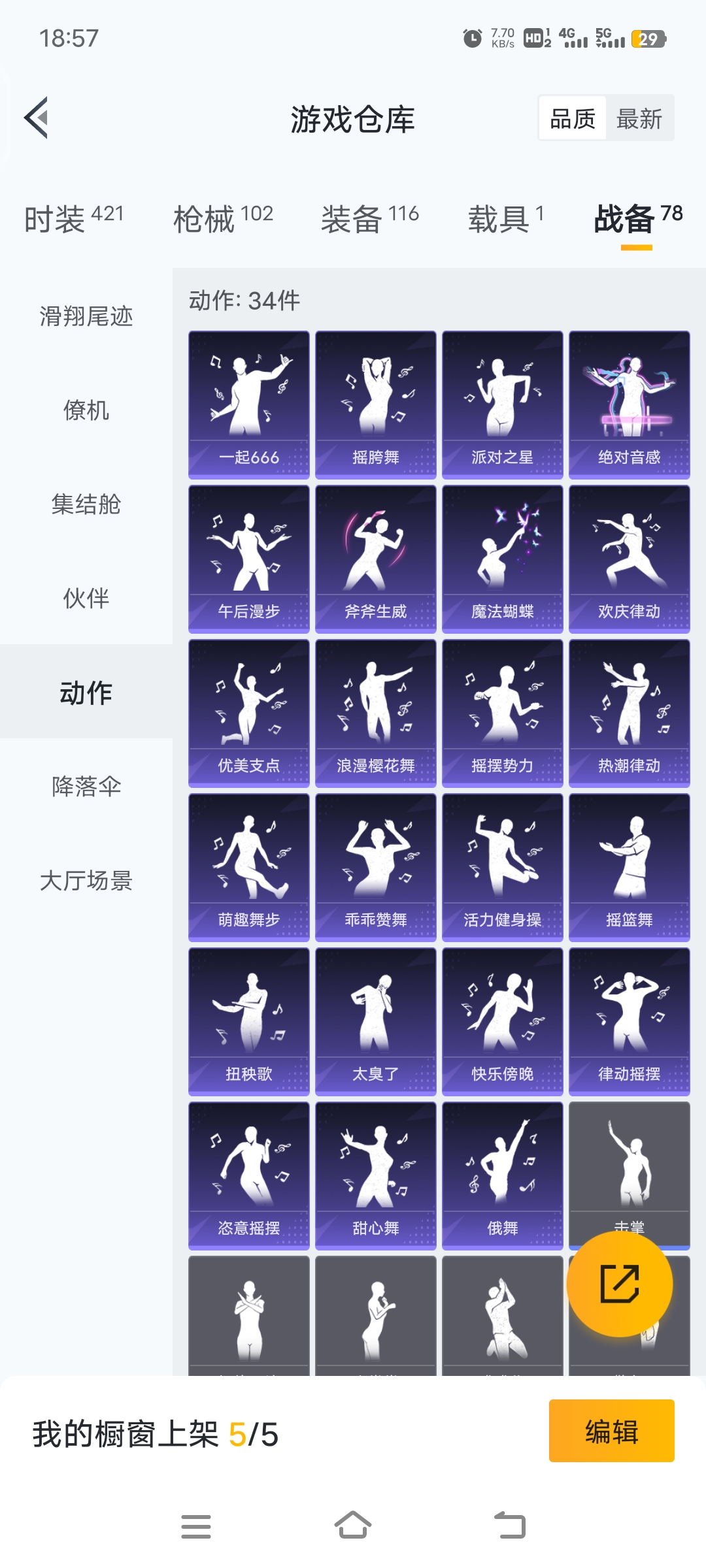Select the 魔法蝴蝶 emote
Screen dimensions: 706x1568
click(503, 559)
